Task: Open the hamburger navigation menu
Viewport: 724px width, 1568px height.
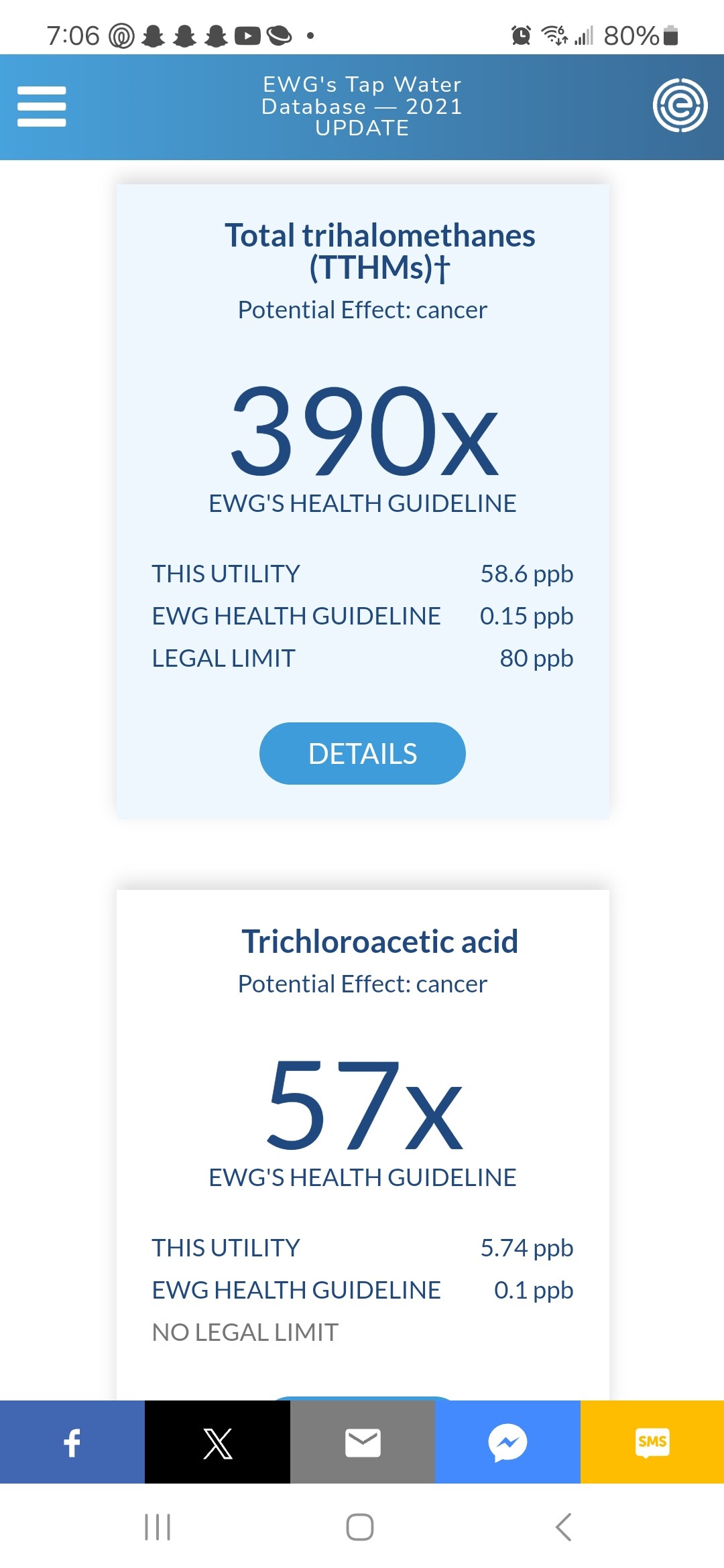Action: (x=42, y=107)
